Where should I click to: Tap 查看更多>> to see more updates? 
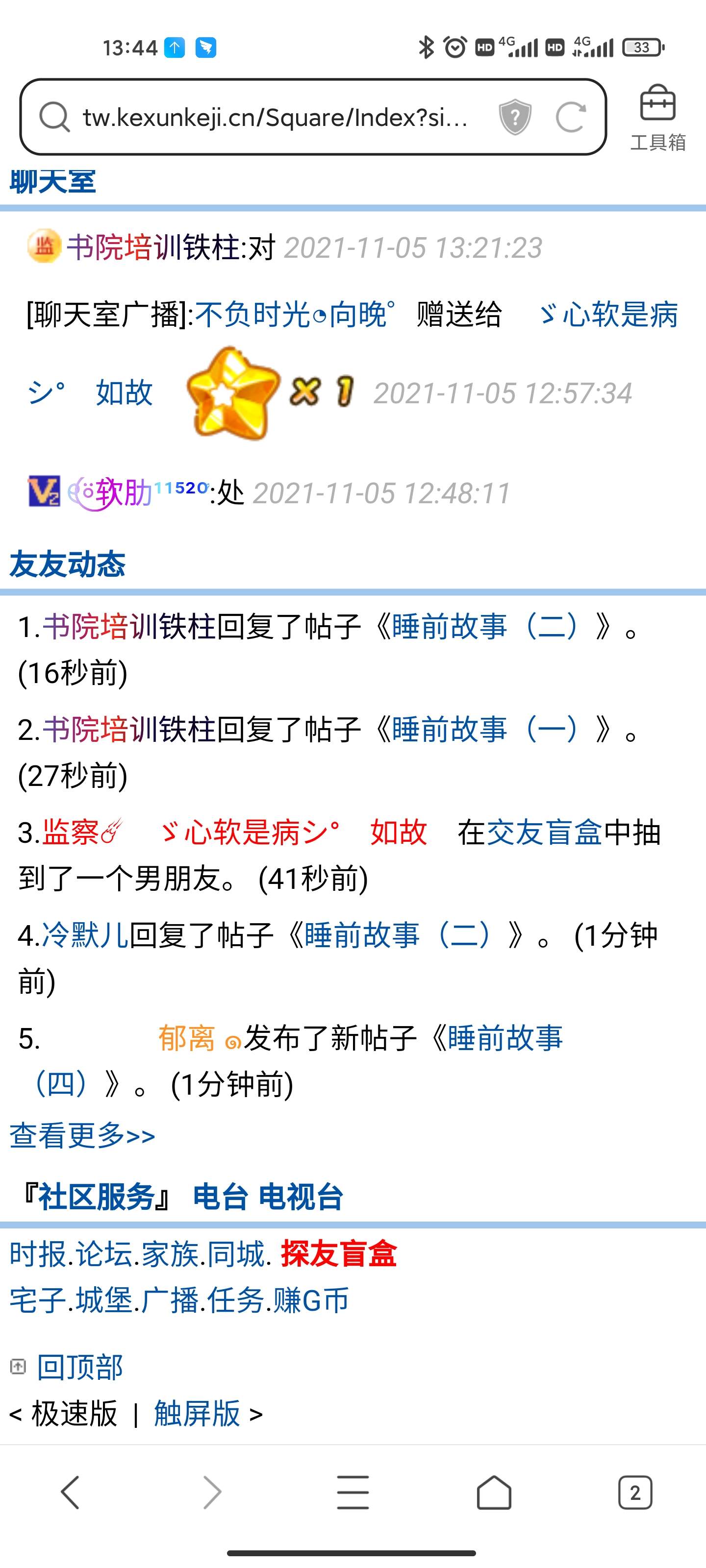82,1136
